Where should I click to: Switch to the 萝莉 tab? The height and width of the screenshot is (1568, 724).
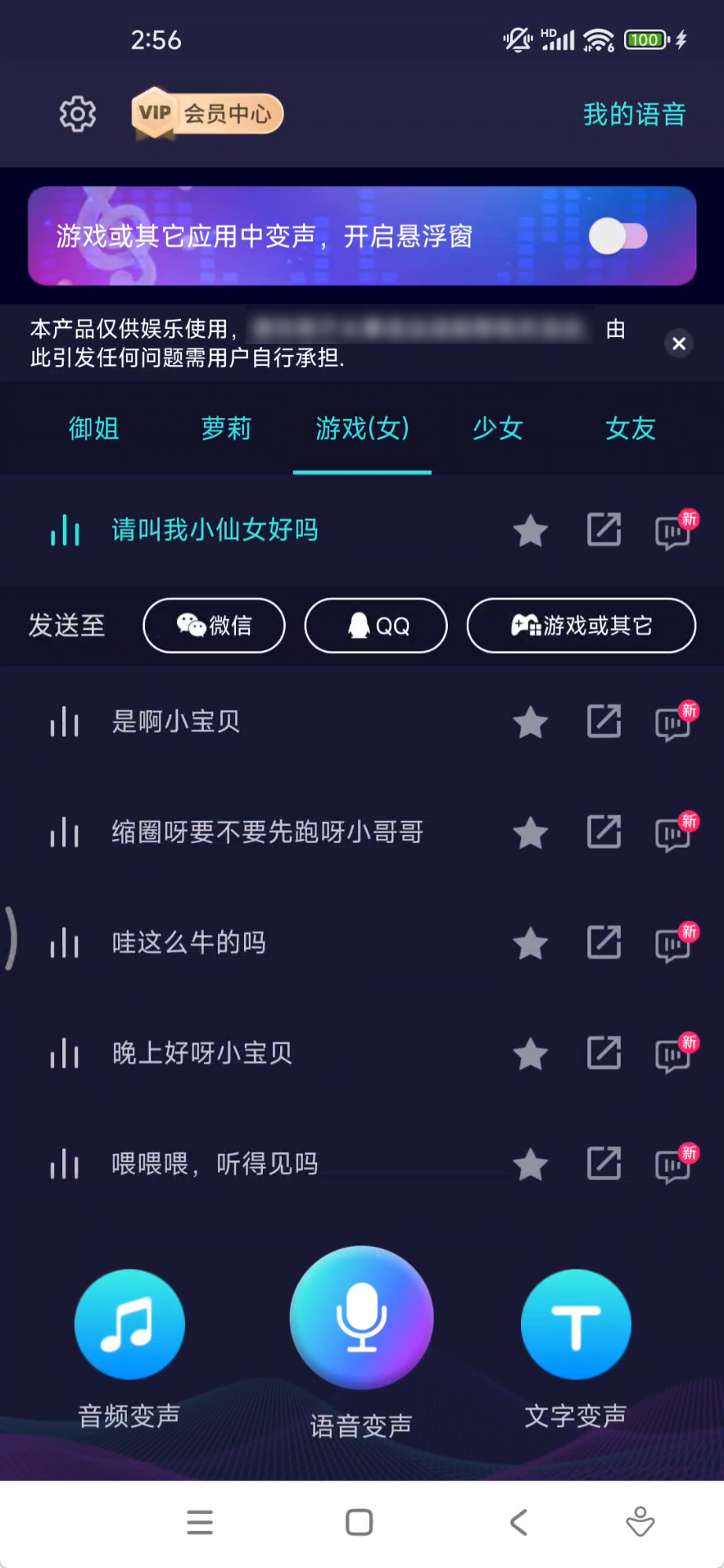[x=226, y=429]
